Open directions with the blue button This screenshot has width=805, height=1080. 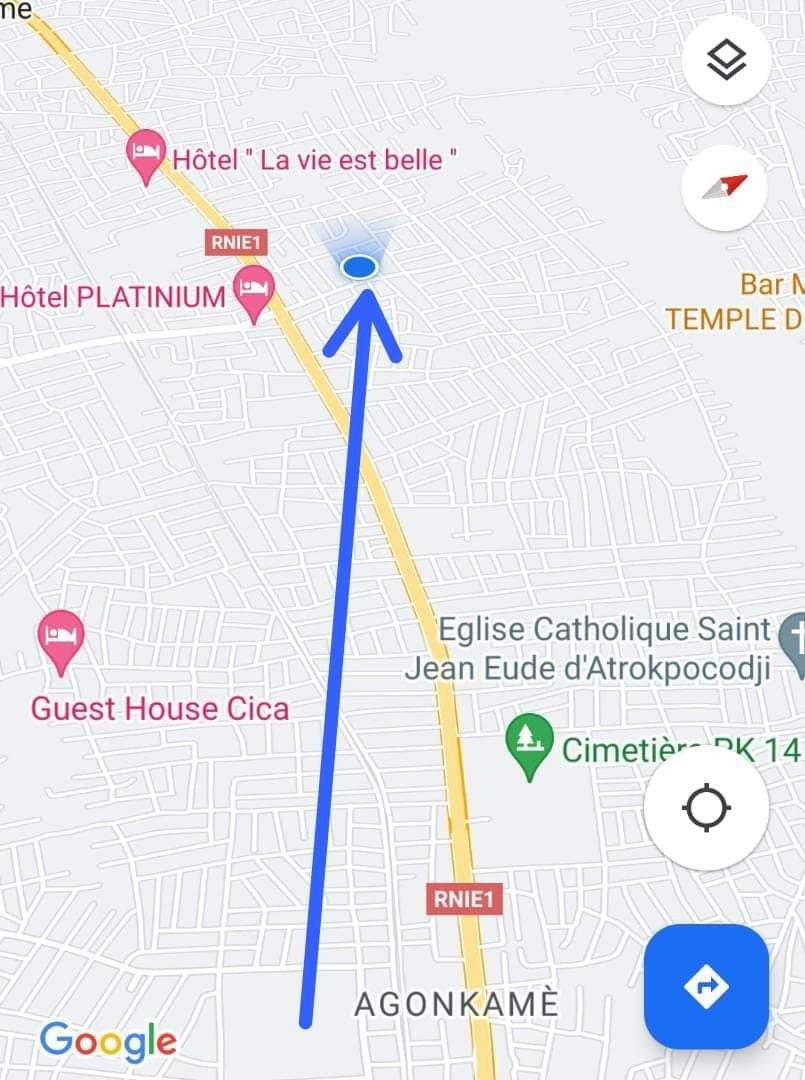(706, 985)
